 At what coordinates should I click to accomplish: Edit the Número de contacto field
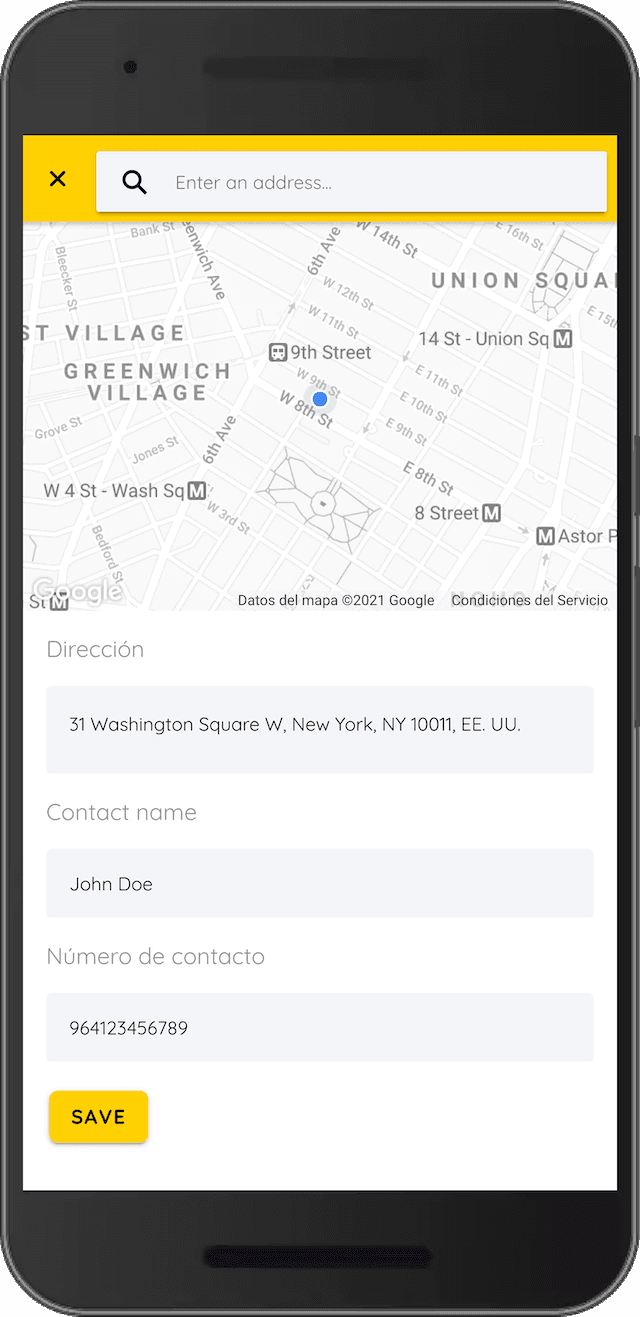320,1027
